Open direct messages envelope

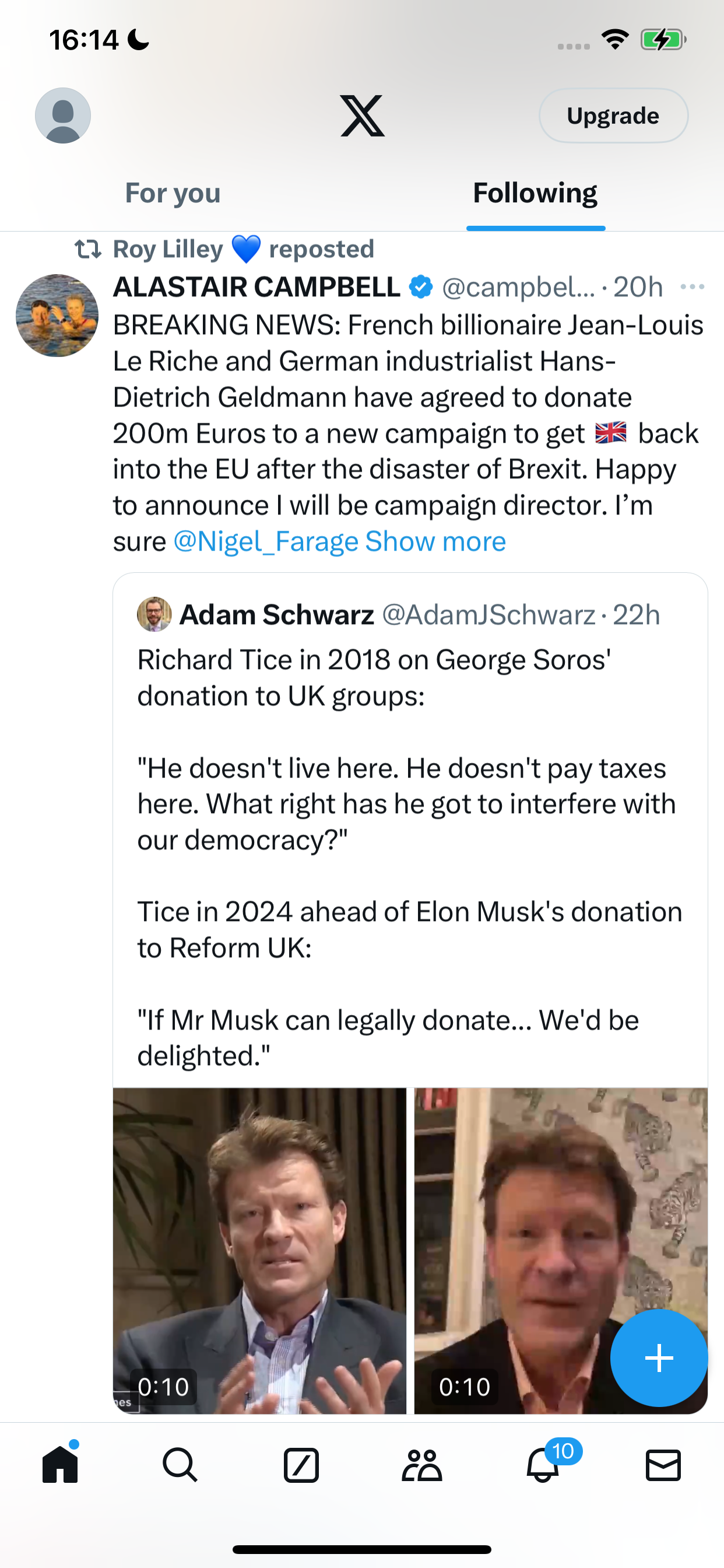coord(663,1464)
